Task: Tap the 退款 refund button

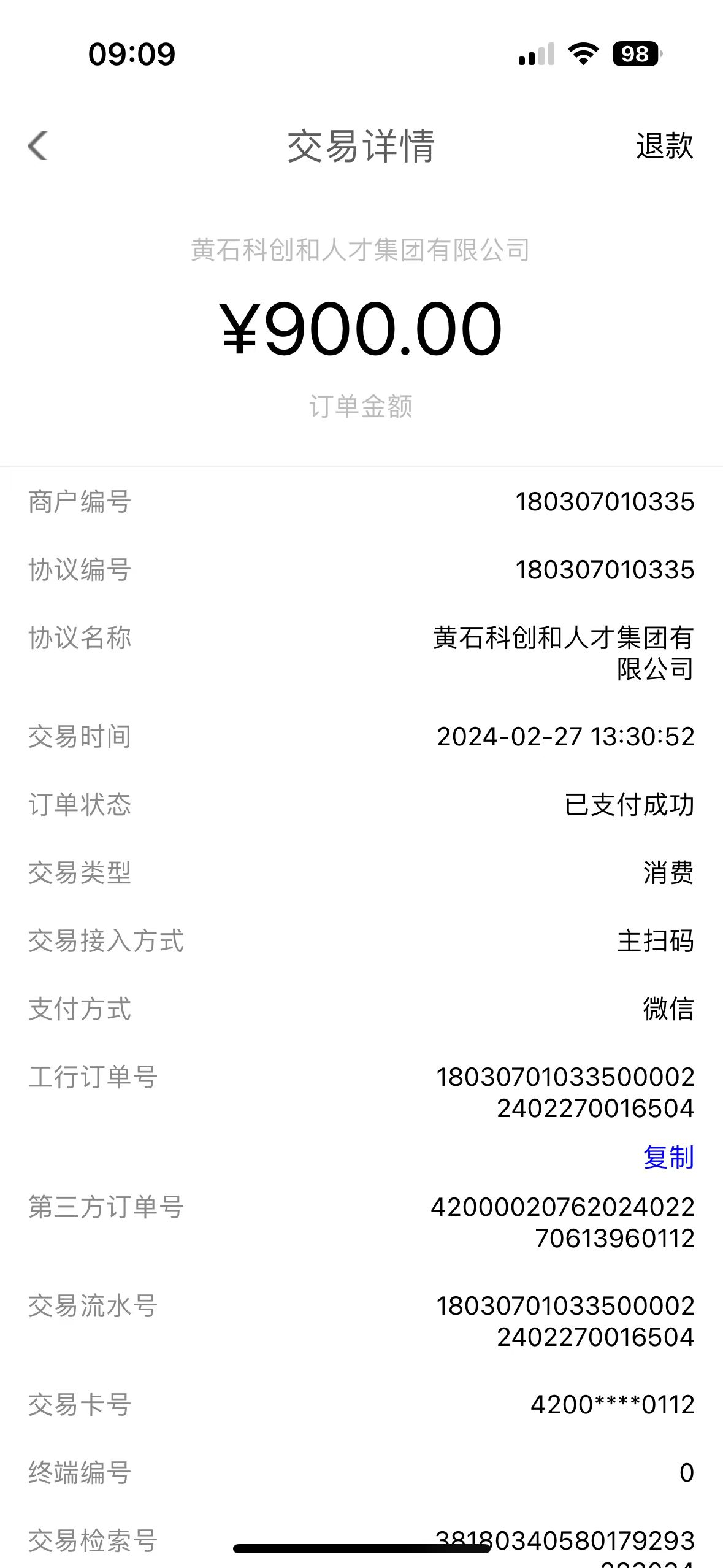Action: coord(664,146)
